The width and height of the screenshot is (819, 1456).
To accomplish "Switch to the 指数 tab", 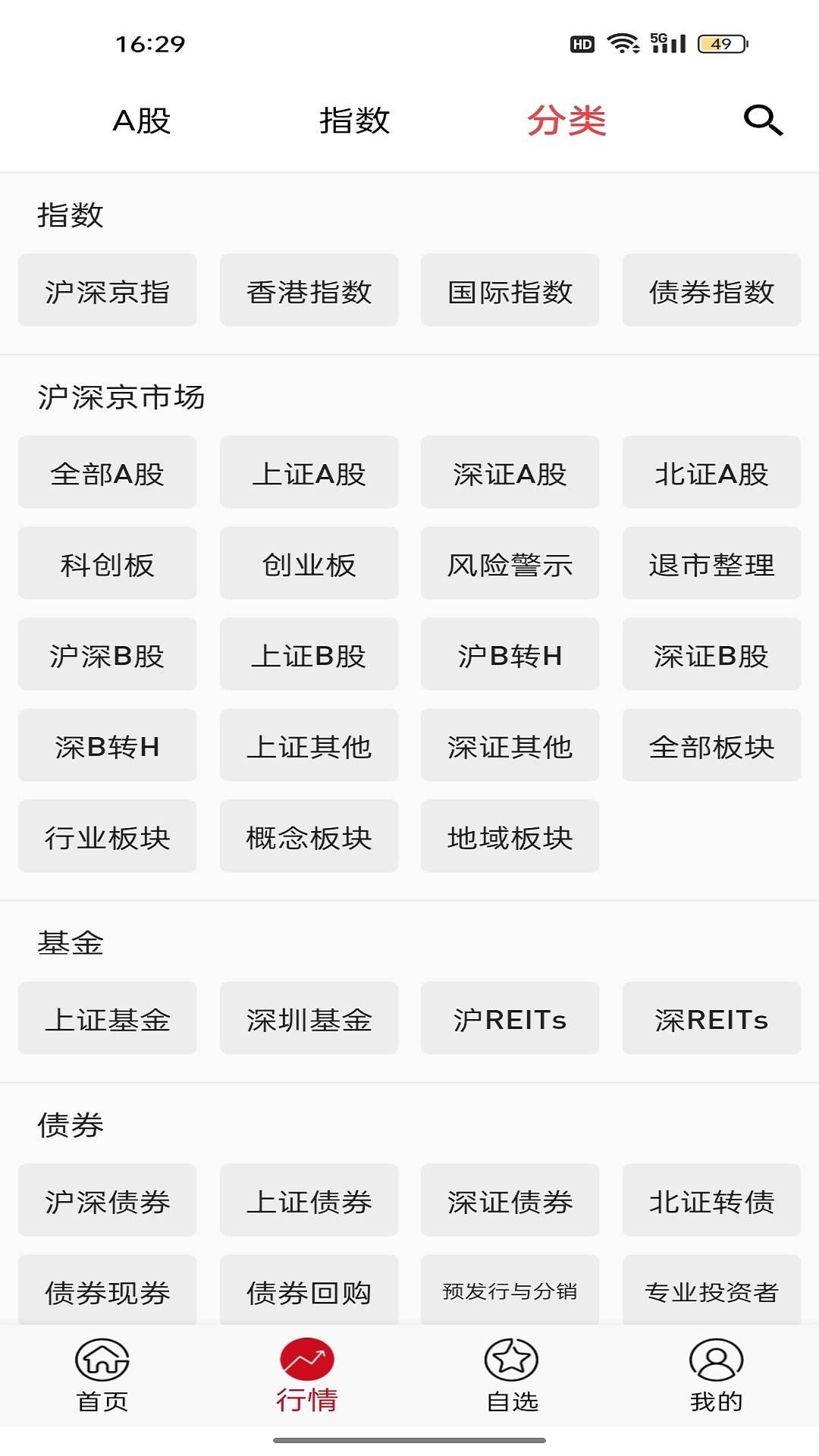I will pos(353,120).
